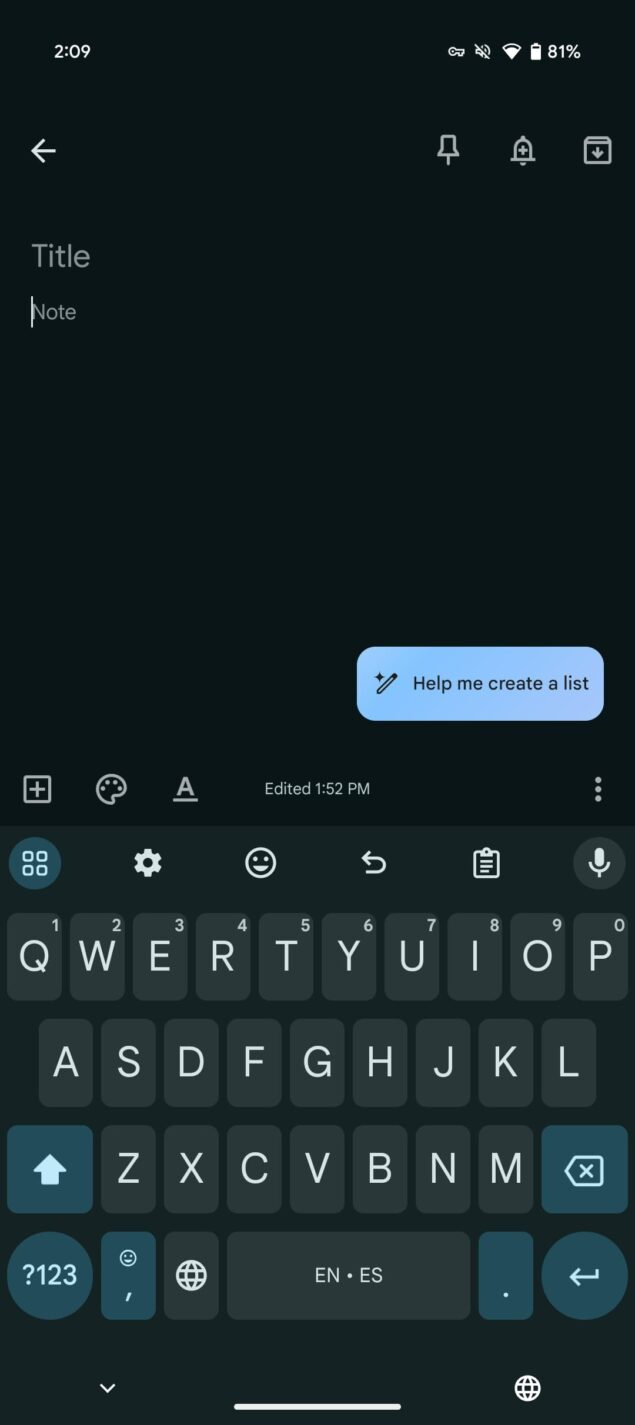Open text formatting options
Viewport: 635px width, 1425px height.
pyautogui.click(x=185, y=789)
